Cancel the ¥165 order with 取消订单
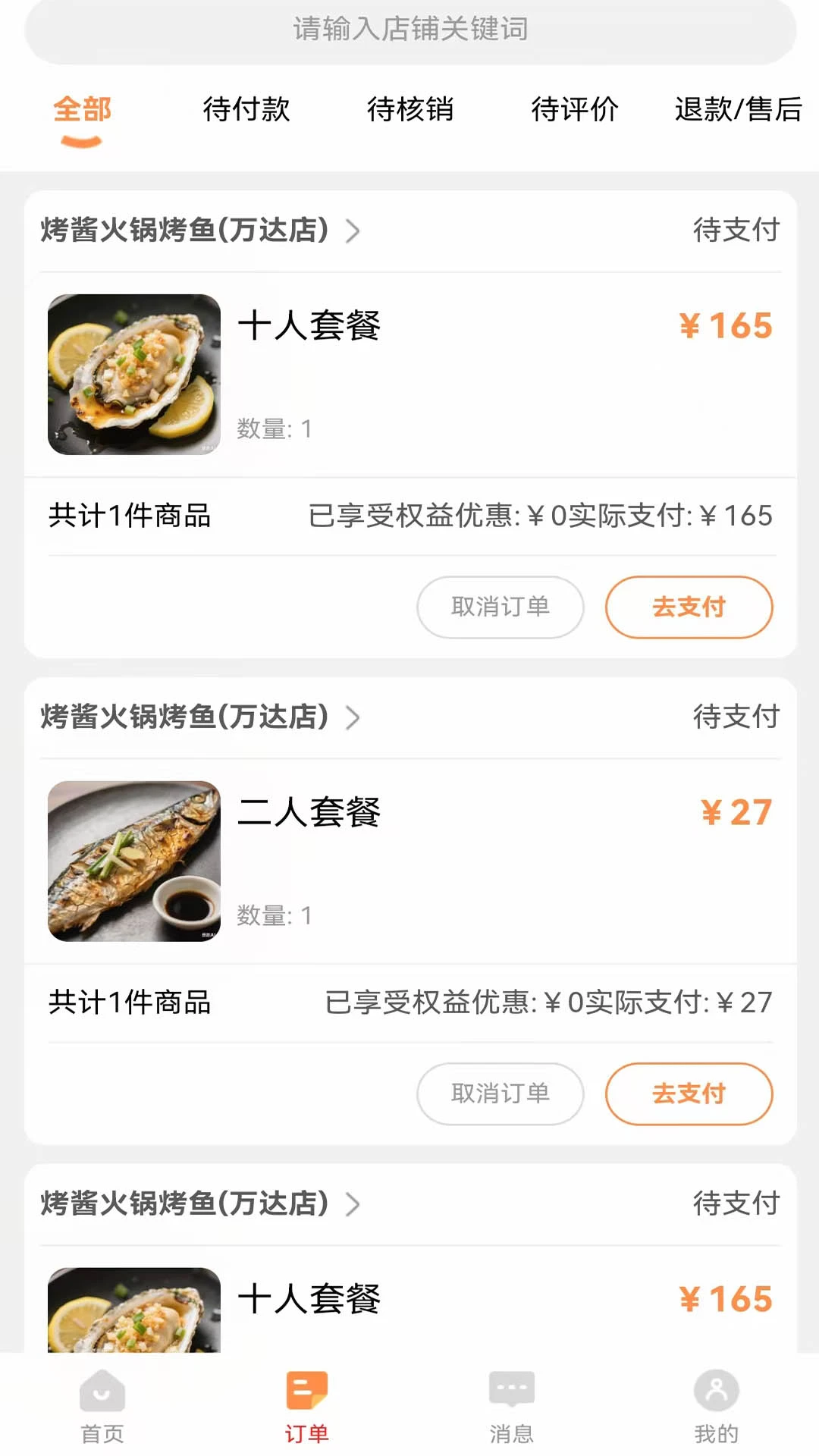This screenshot has height=1456, width=819. click(500, 607)
